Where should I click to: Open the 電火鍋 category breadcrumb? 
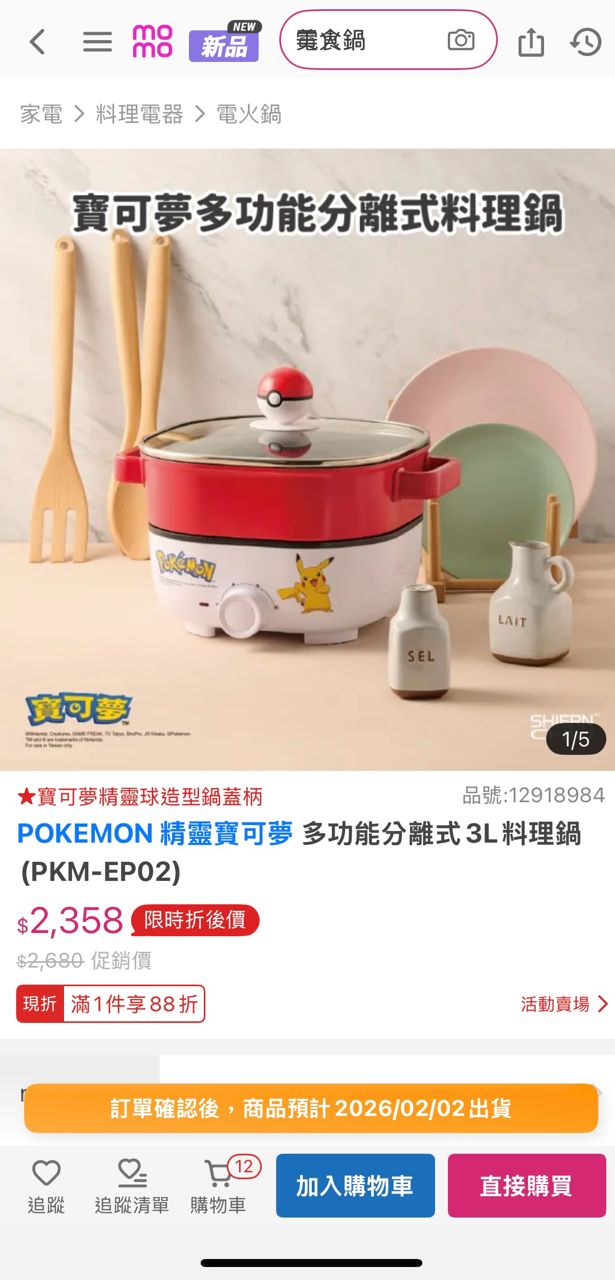248,114
